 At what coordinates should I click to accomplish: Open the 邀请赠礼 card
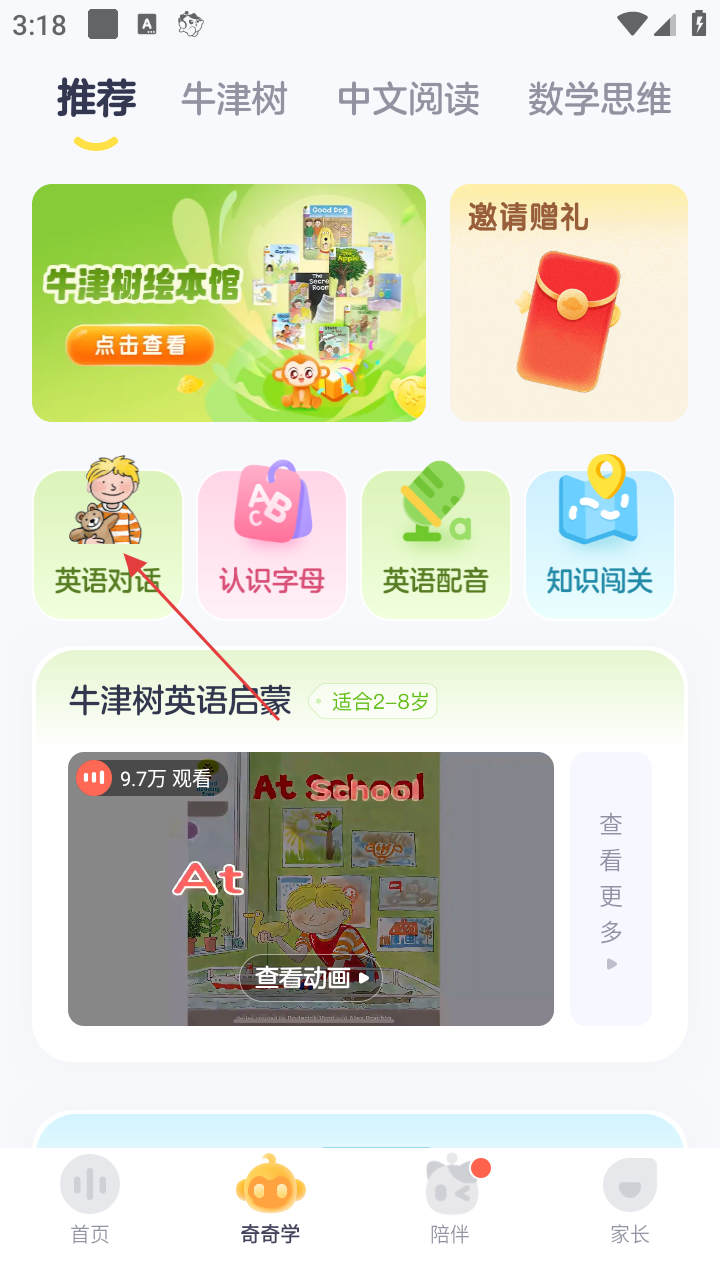click(568, 303)
